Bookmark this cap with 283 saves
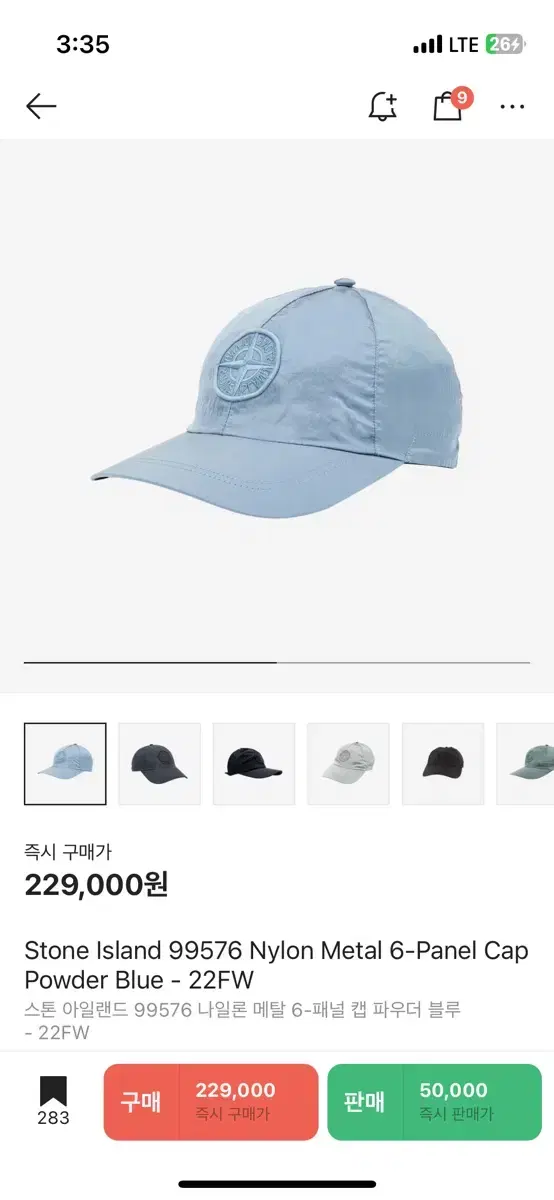The width and height of the screenshot is (554, 1200). pos(53,1101)
